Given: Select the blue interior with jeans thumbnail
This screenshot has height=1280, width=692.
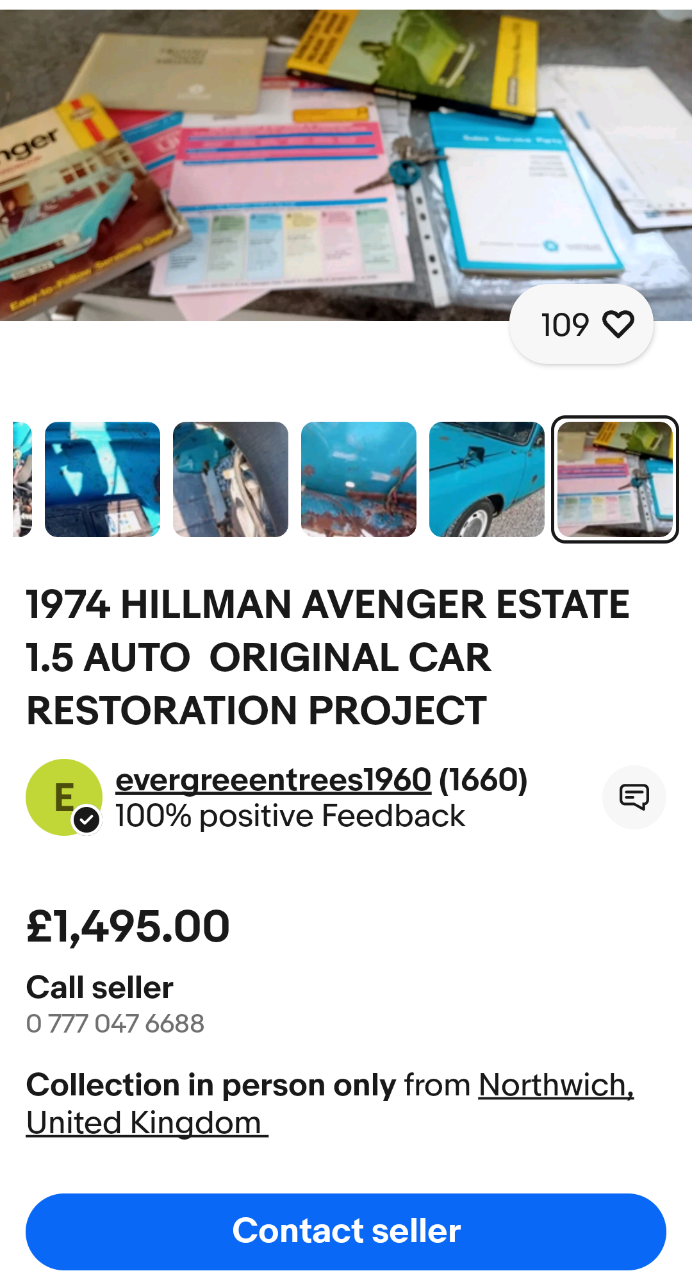Looking at the screenshot, I should [103, 479].
